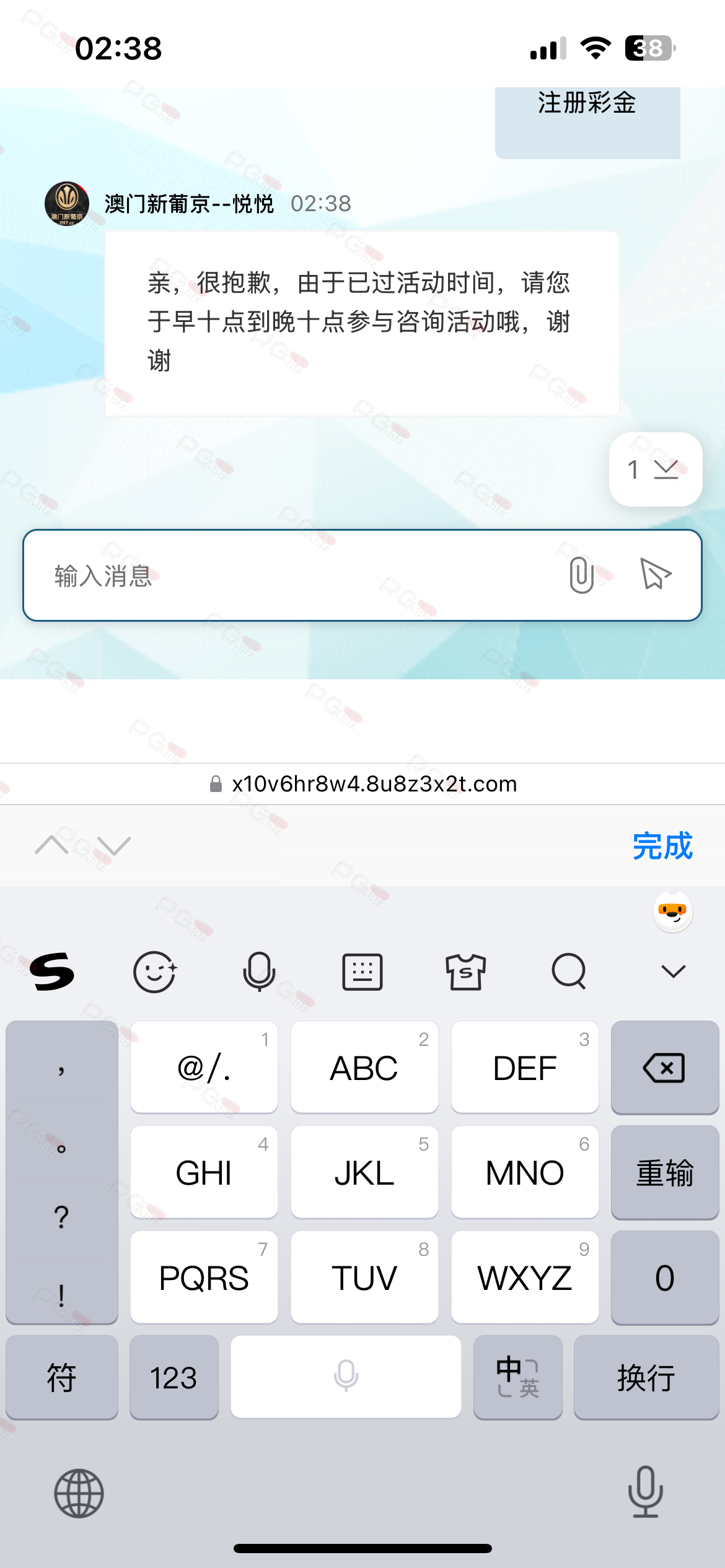Move to the previous field with the up arrow
The height and width of the screenshot is (1568, 725).
tap(52, 845)
